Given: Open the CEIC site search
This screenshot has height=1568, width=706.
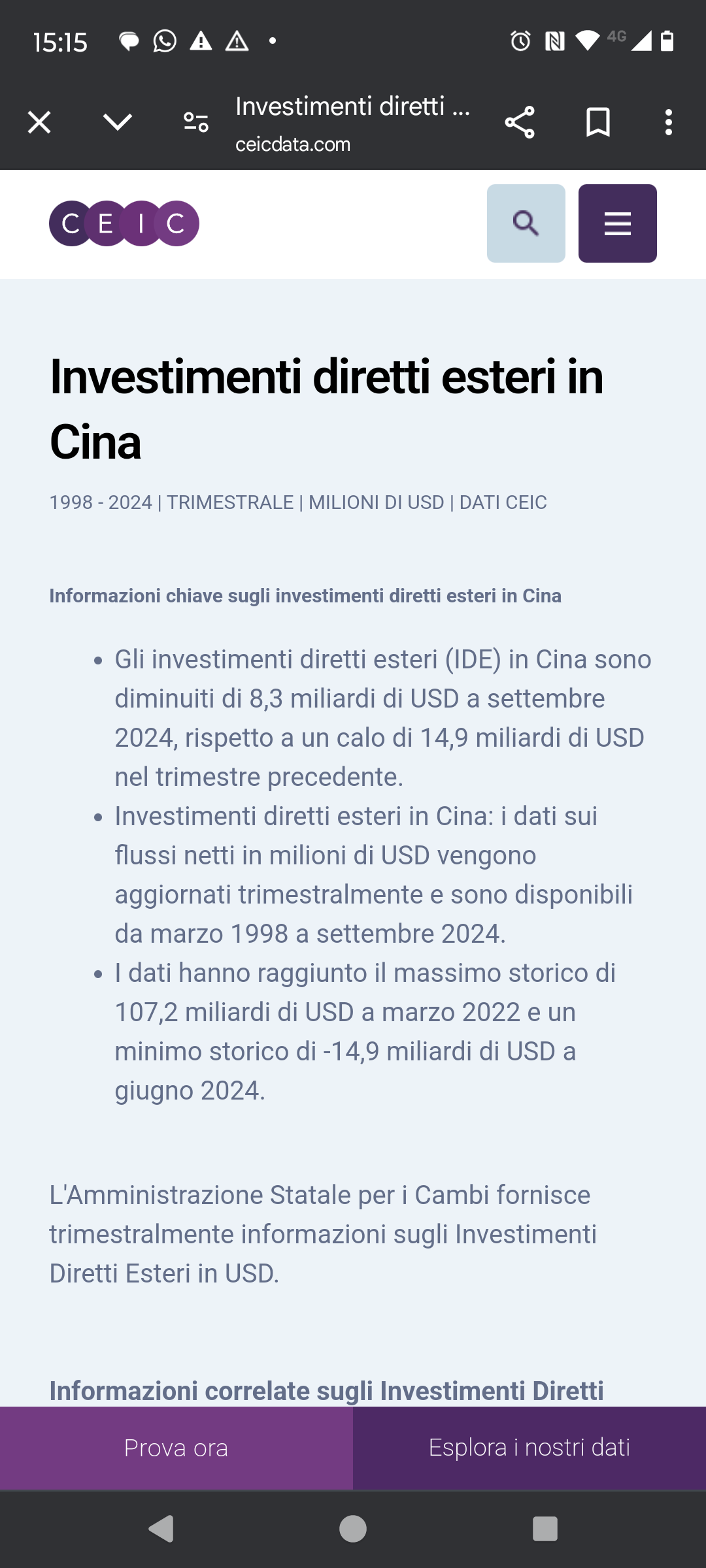Looking at the screenshot, I should pyautogui.click(x=526, y=223).
